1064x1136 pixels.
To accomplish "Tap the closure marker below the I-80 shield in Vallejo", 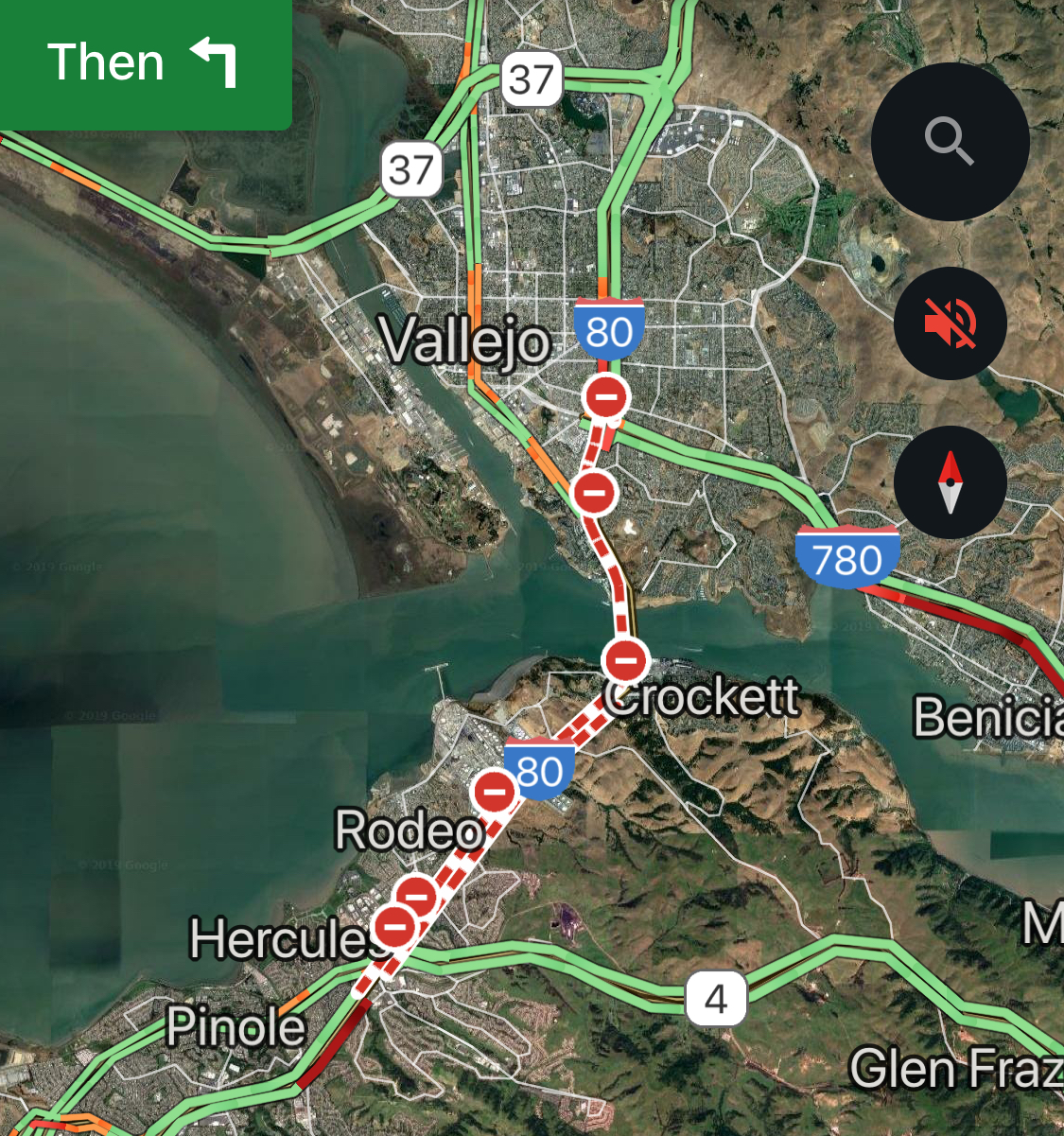I will 606,396.
